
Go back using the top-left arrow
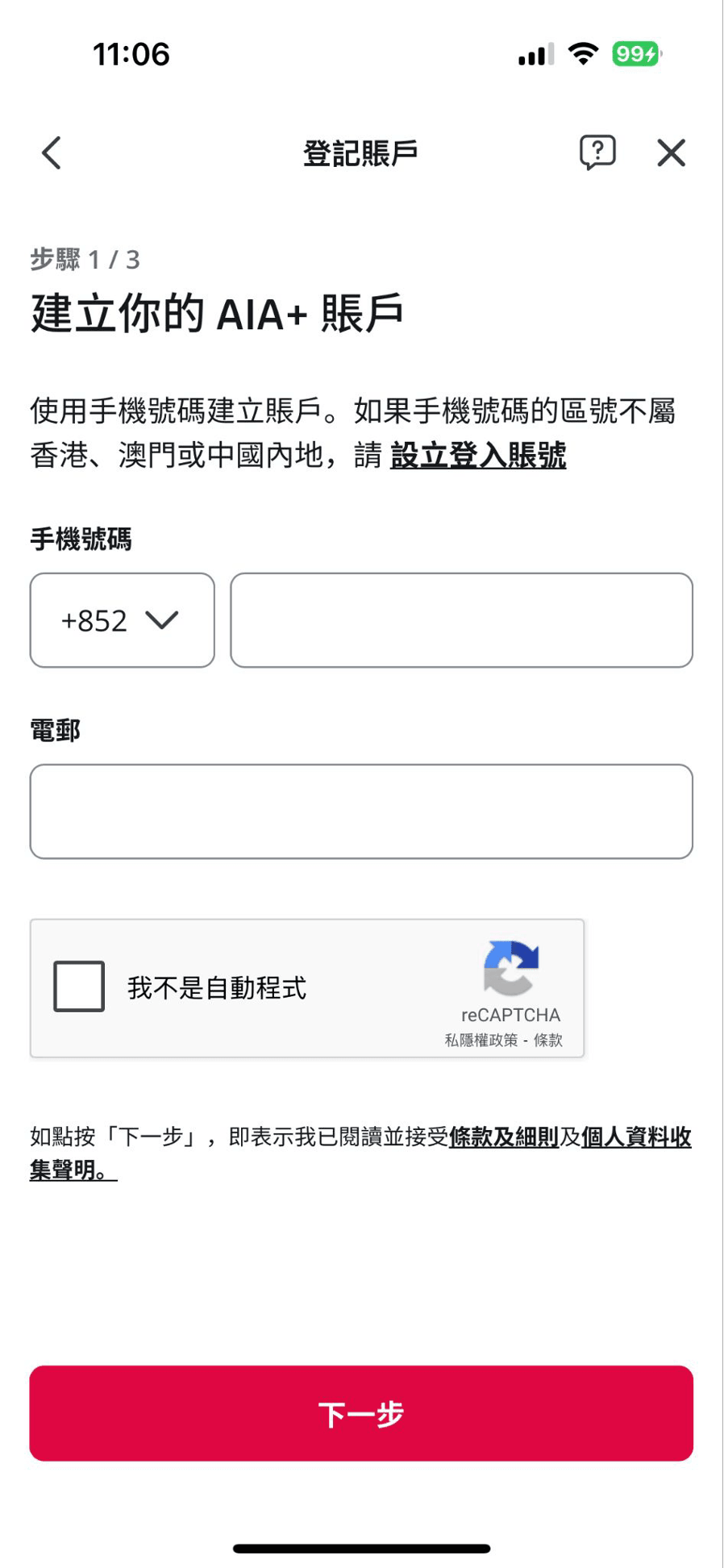[x=52, y=152]
